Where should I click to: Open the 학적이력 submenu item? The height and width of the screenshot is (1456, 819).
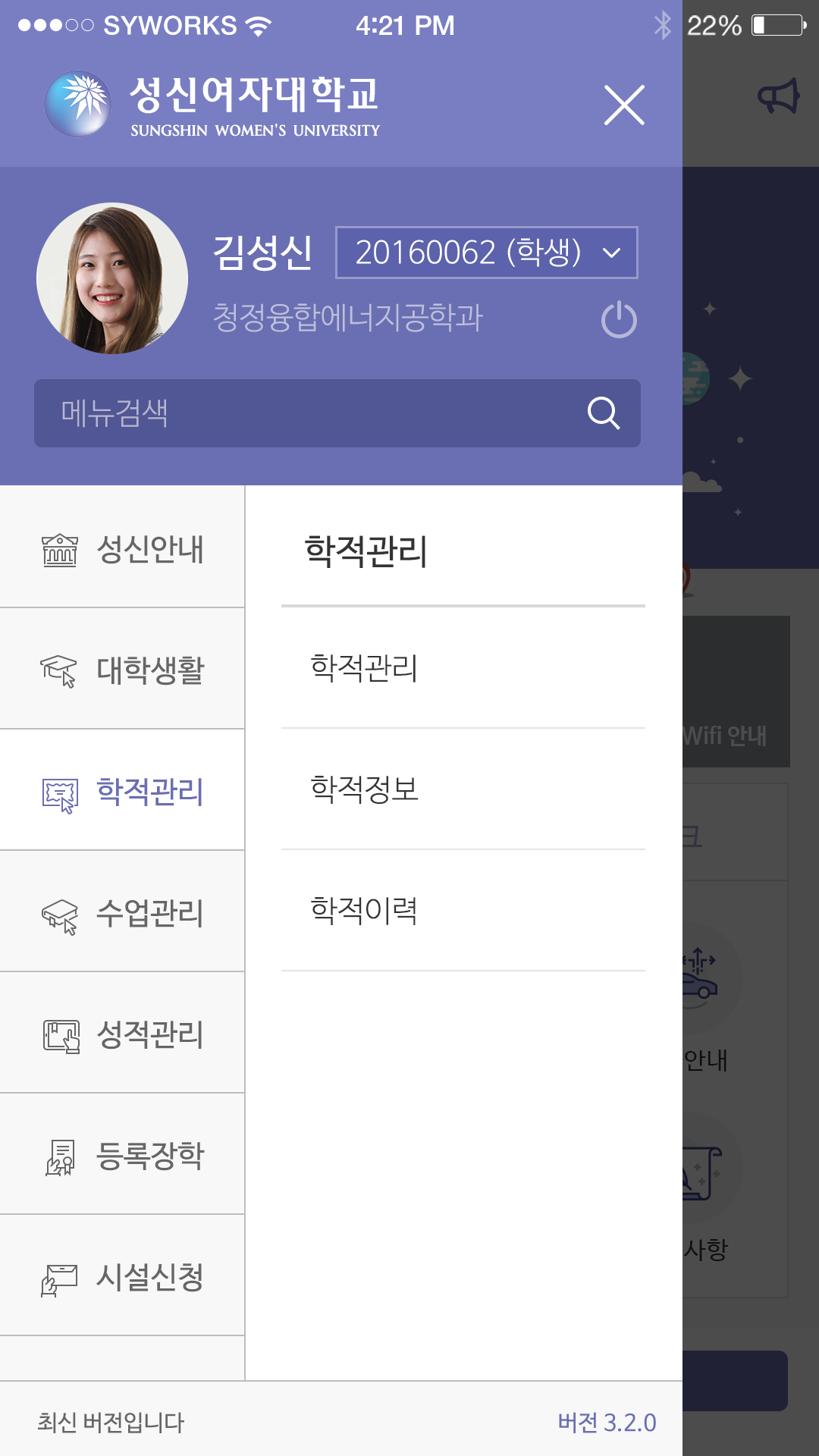coord(463,911)
